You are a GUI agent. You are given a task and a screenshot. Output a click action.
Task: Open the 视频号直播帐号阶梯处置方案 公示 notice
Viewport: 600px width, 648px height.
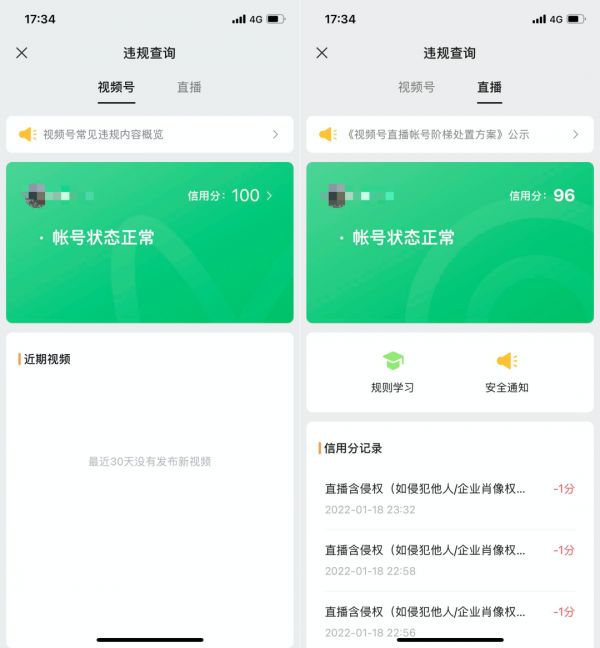click(450, 134)
